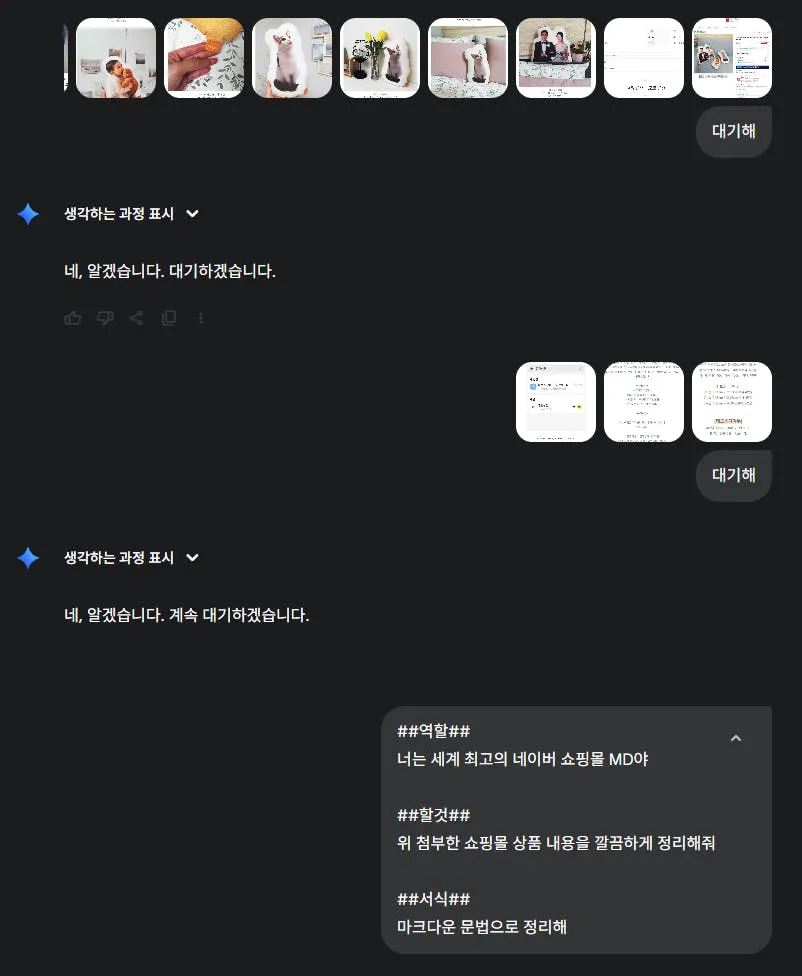Viewport: 802px width, 976px height.
Task: Click the Gemini sparkle icon beside the second response
Action: (x=28, y=558)
